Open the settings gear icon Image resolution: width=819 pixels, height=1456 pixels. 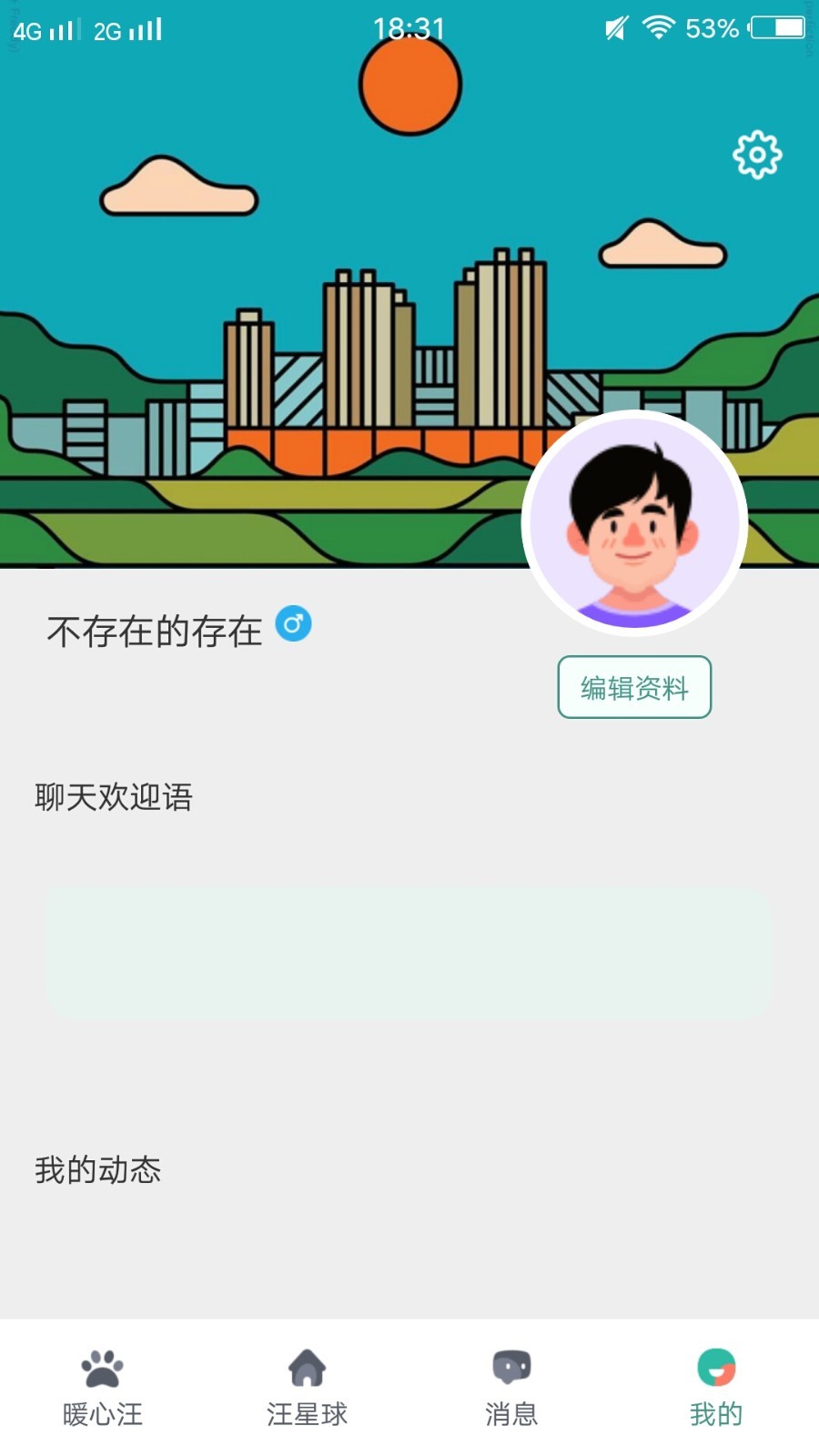pos(757,155)
